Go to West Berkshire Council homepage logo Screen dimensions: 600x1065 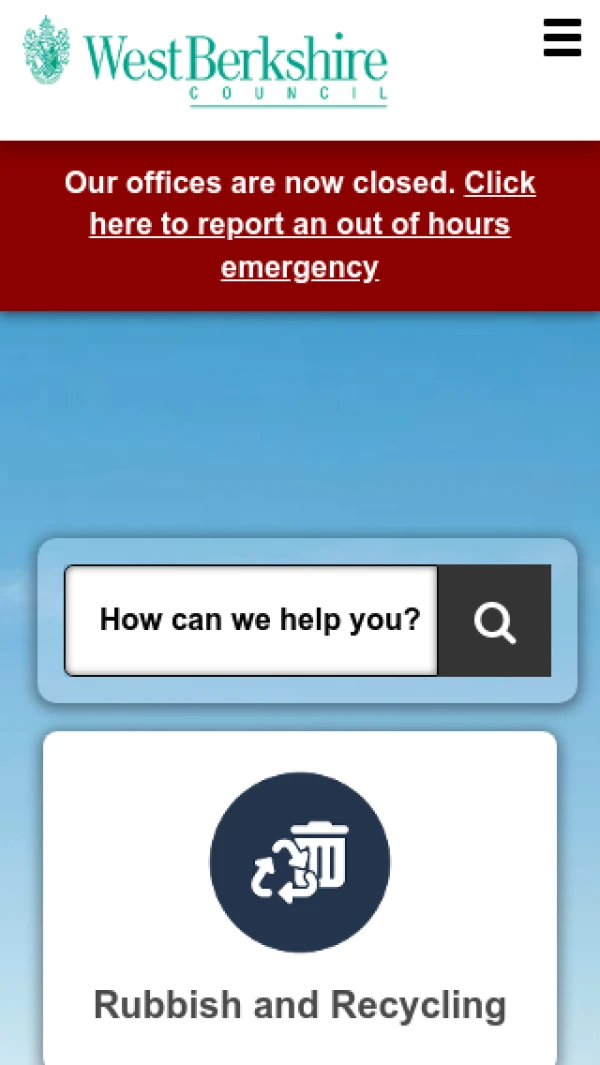pyautogui.click(x=205, y=60)
